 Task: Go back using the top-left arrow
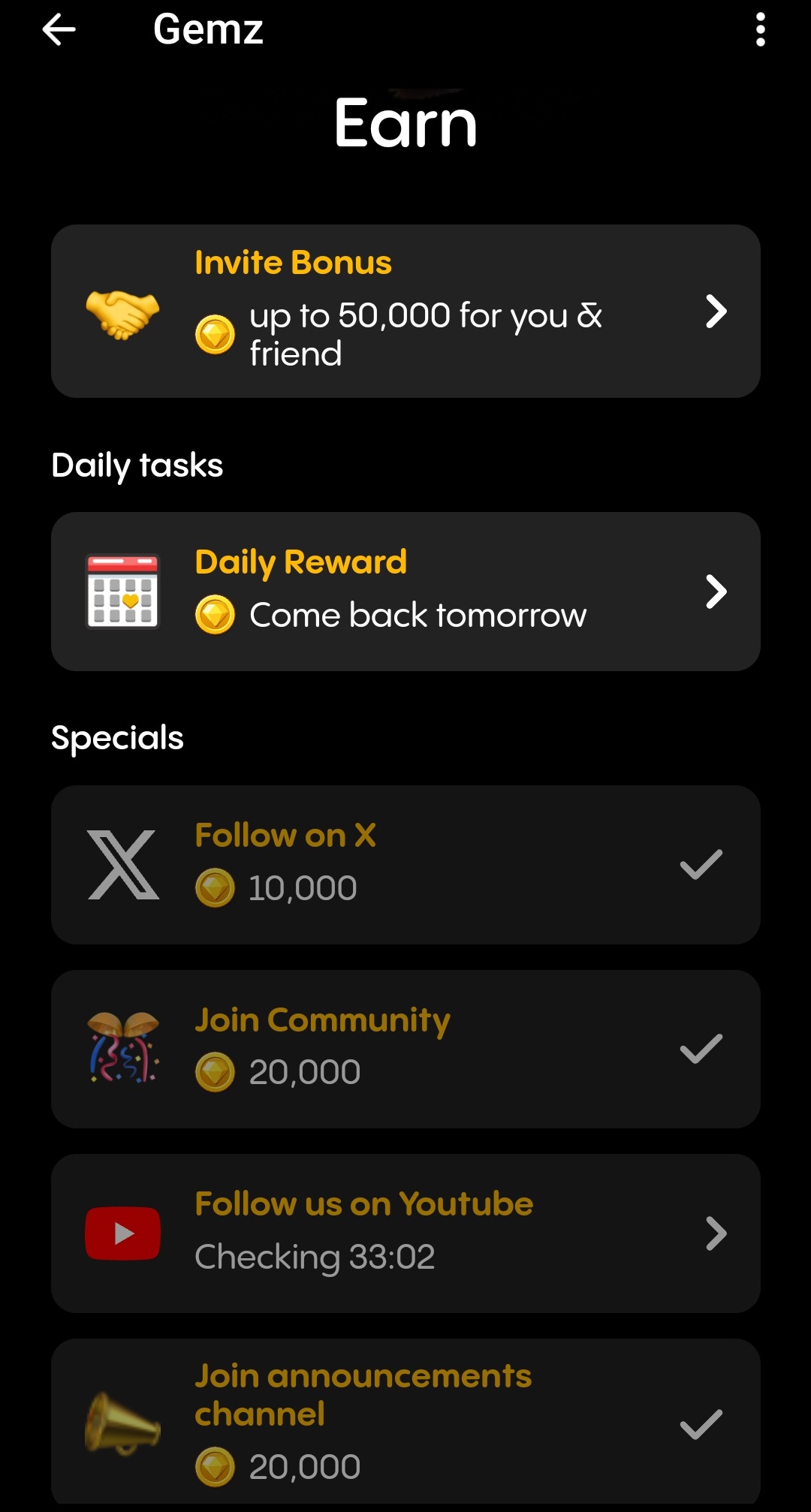point(59,30)
